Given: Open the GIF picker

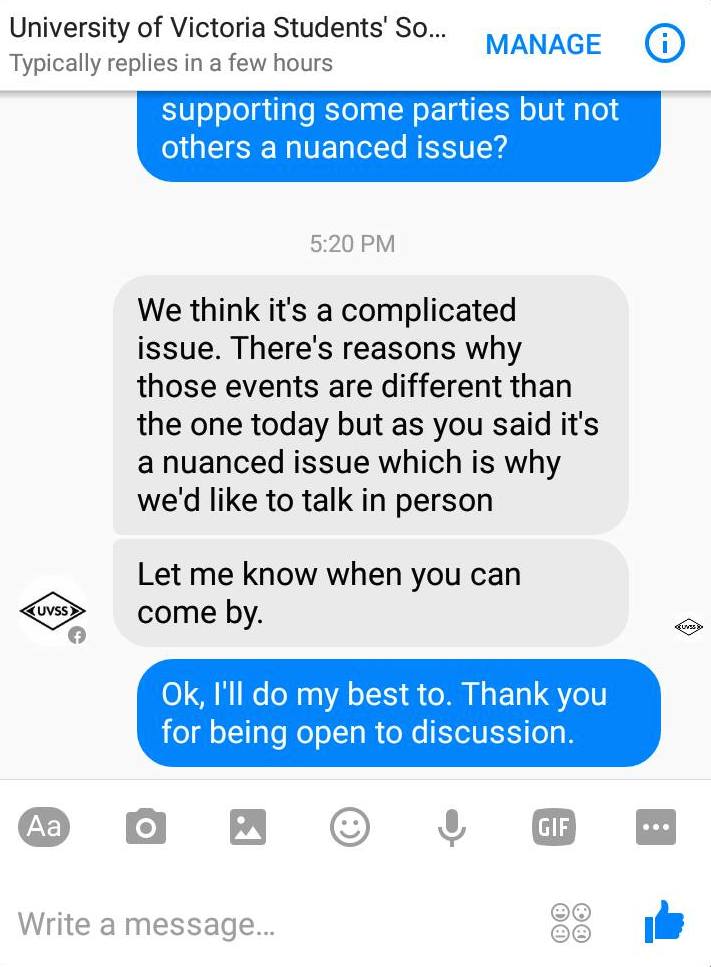Looking at the screenshot, I should [553, 827].
